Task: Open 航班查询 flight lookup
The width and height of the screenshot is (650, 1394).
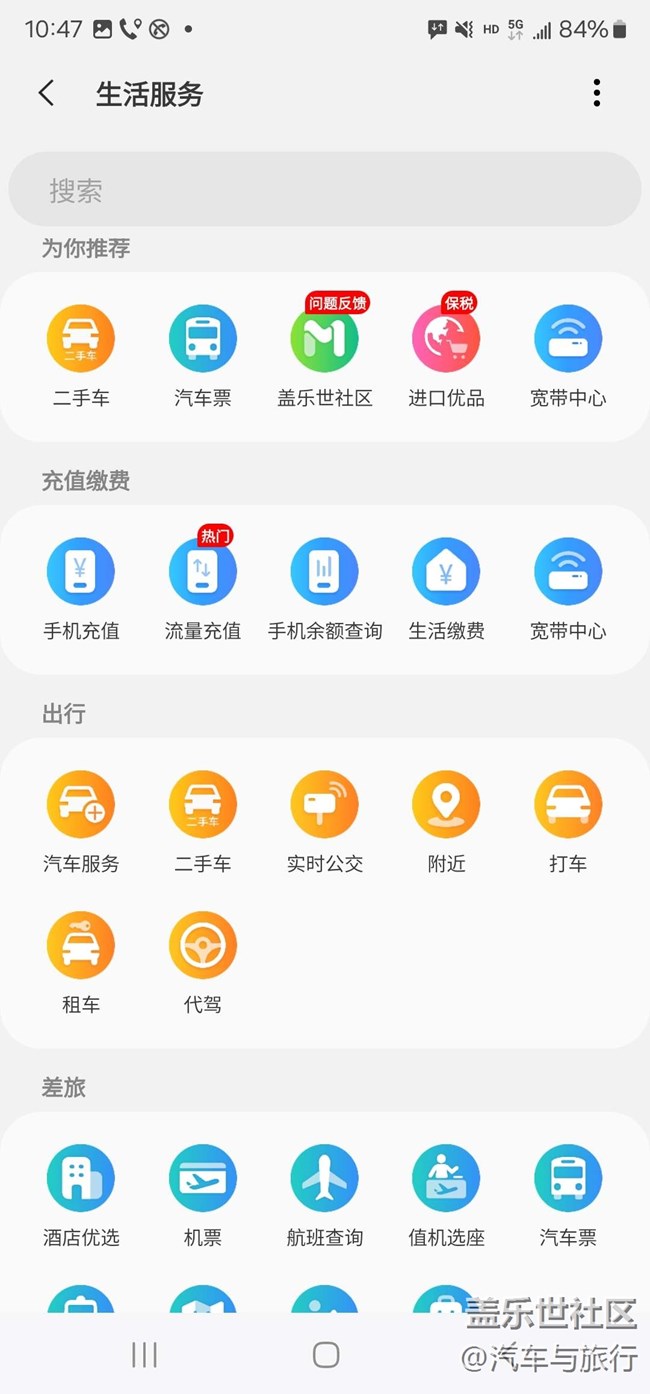Action: pyautogui.click(x=324, y=1179)
